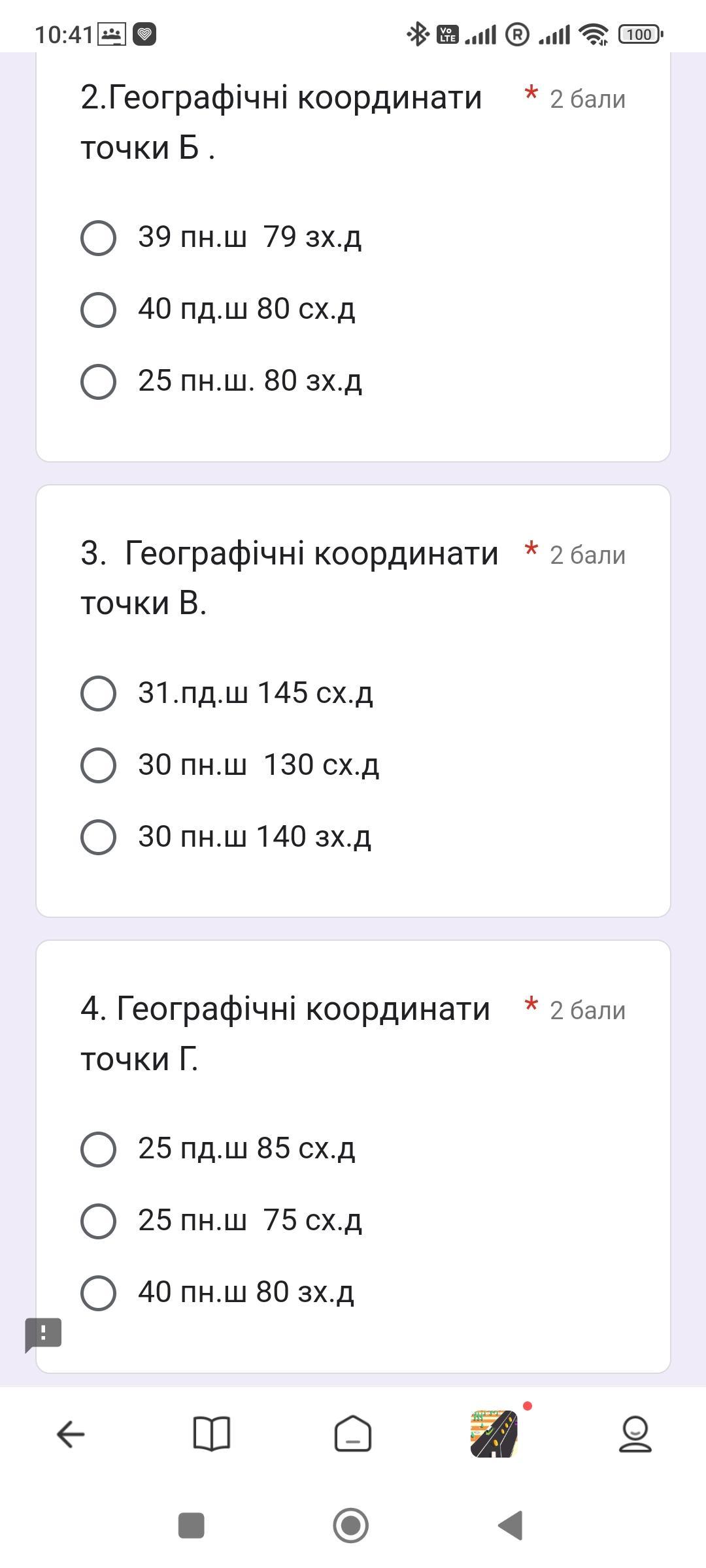Viewport: 706px width, 1568px height.
Task: Choose 30 пн.ш 130 сх.д option
Action: point(98,765)
